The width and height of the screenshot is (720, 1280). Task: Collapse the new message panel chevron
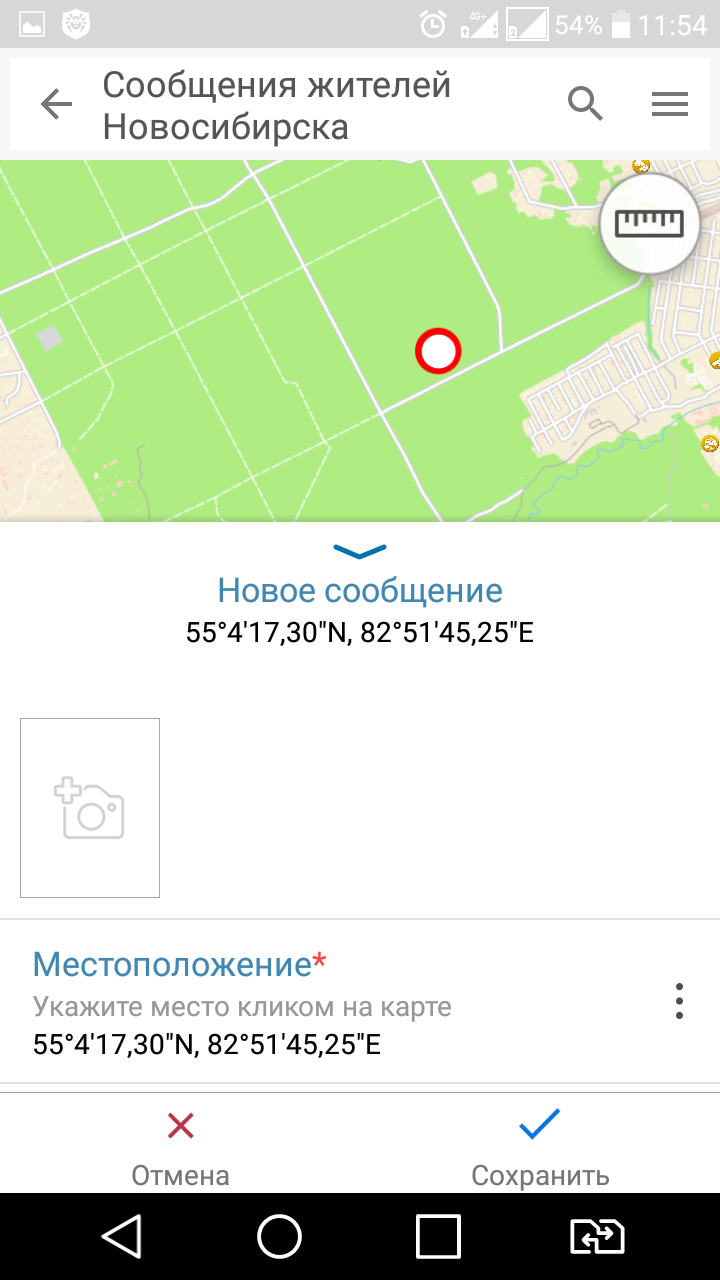point(360,551)
